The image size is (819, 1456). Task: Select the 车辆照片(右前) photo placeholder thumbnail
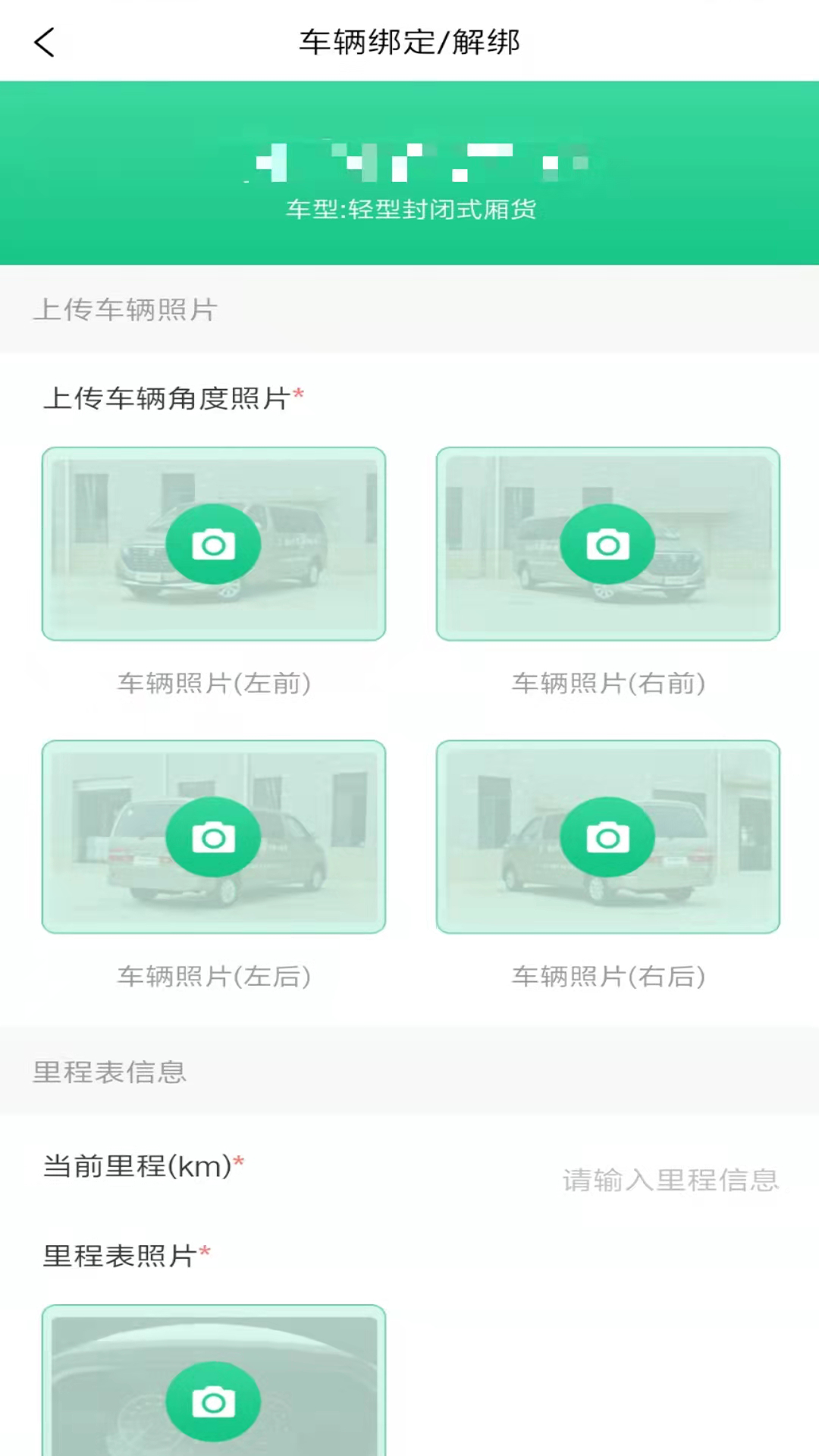607,543
